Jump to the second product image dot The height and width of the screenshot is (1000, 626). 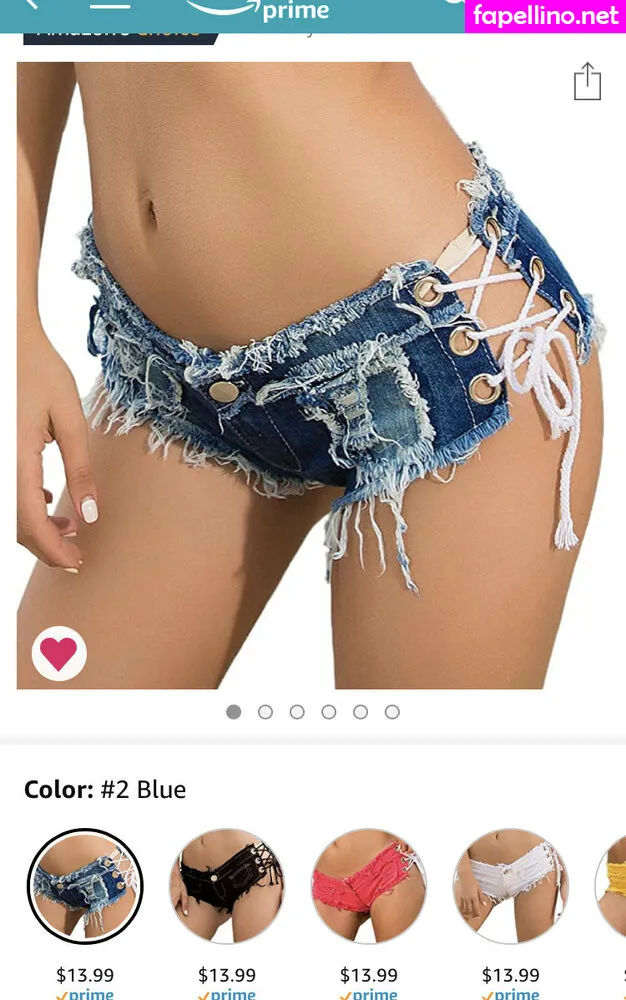(x=265, y=712)
